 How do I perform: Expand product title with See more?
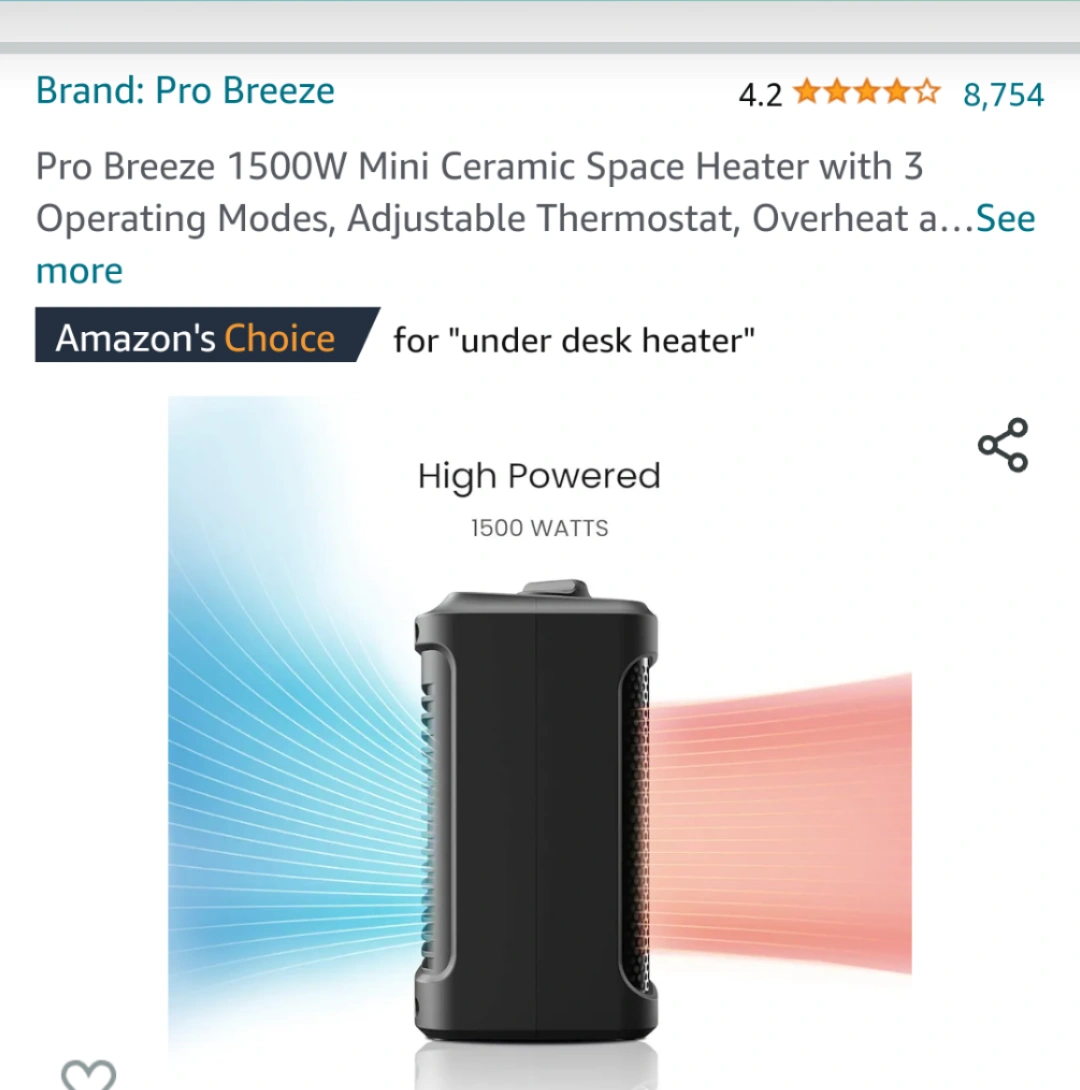click(1005, 219)
